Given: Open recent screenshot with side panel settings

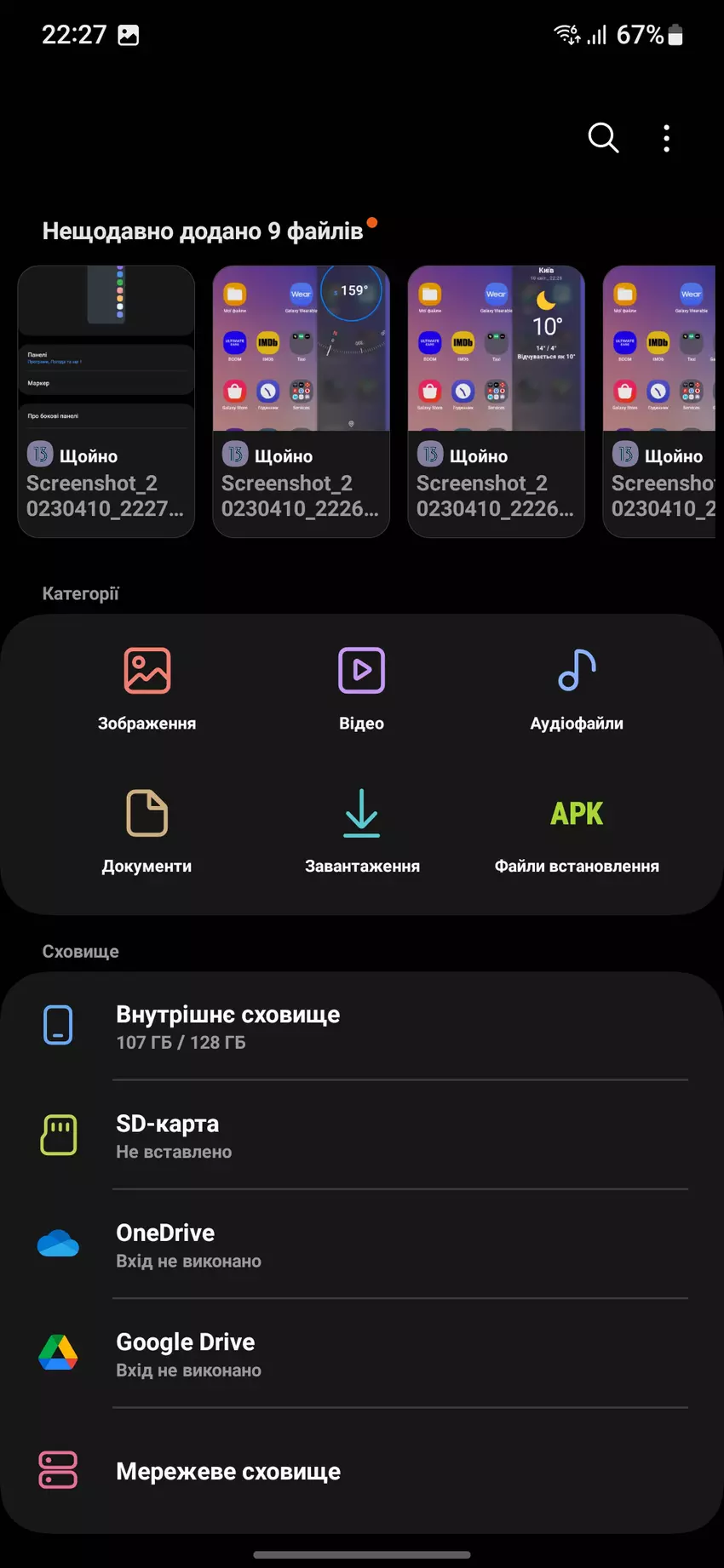Looking at the screenshot, I should [106, 401].
